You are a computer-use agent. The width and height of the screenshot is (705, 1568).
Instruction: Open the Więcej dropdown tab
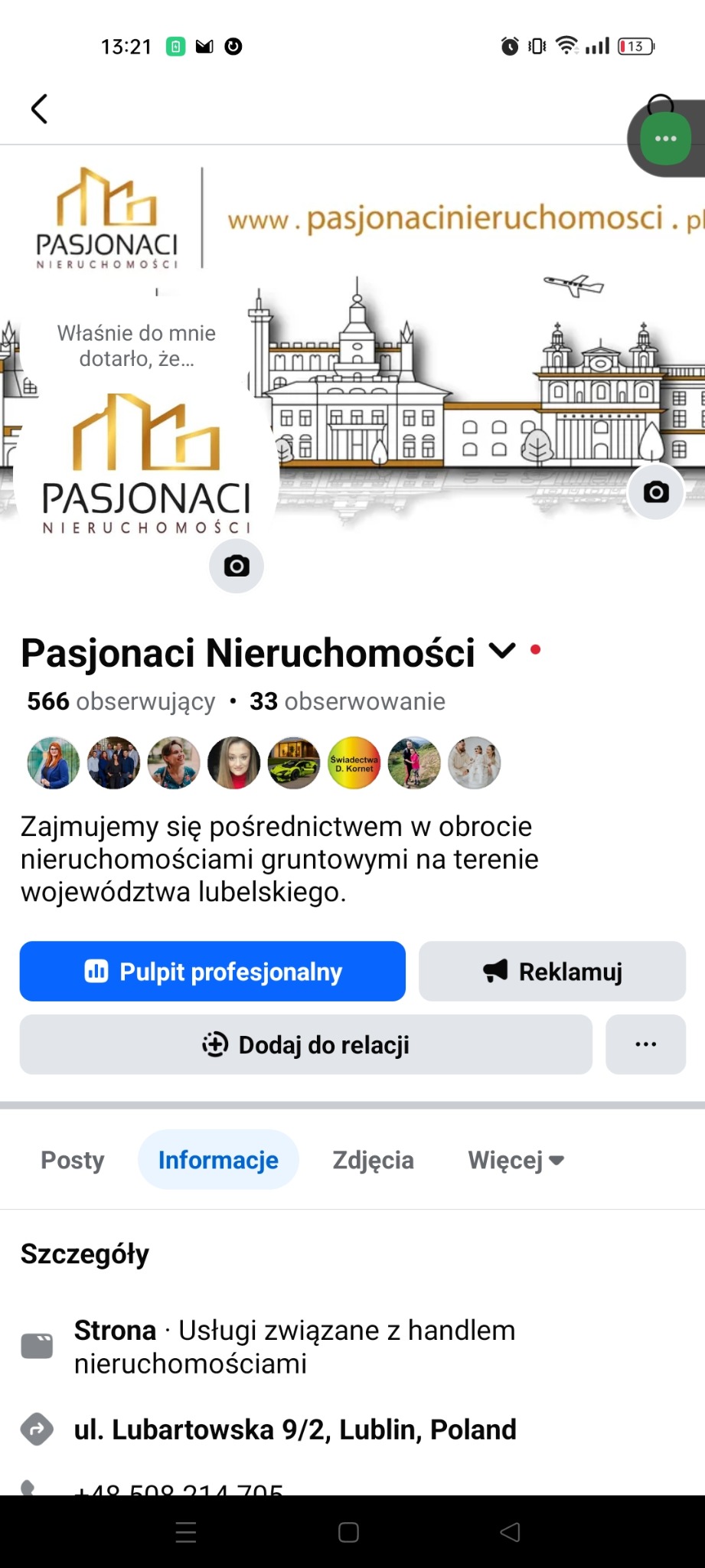pos(515,1160)
